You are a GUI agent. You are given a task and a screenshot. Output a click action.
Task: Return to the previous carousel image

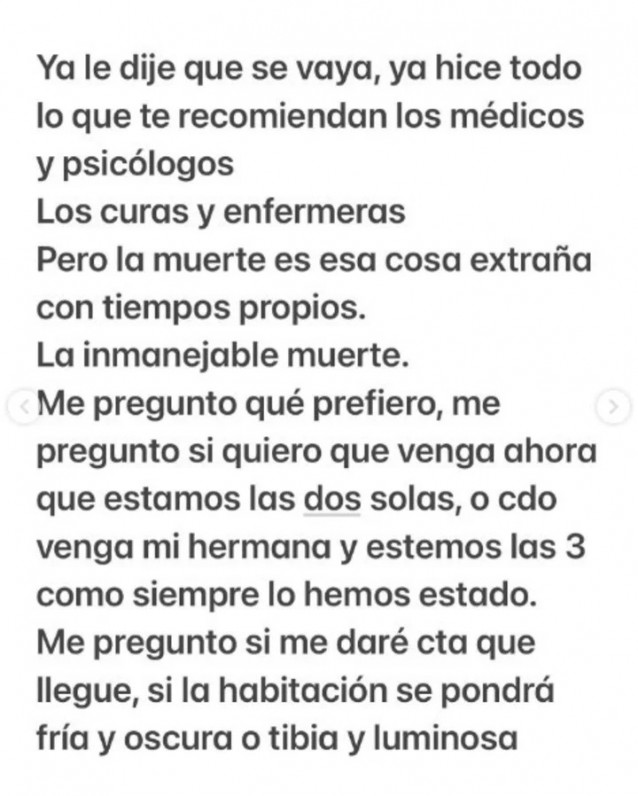[x=25, y=407]
